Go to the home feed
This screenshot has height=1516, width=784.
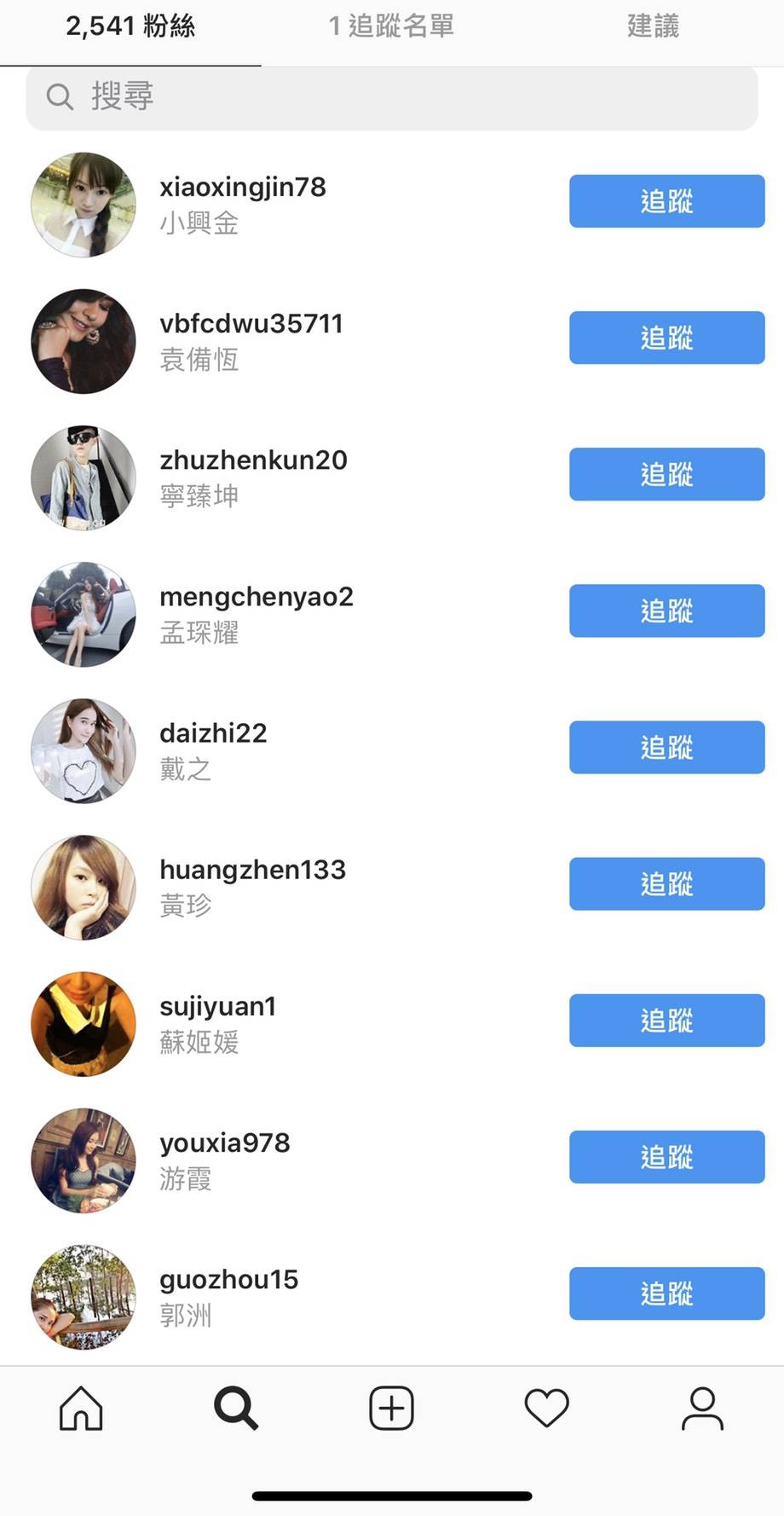pyautogui.click(x=81, y=1408)
